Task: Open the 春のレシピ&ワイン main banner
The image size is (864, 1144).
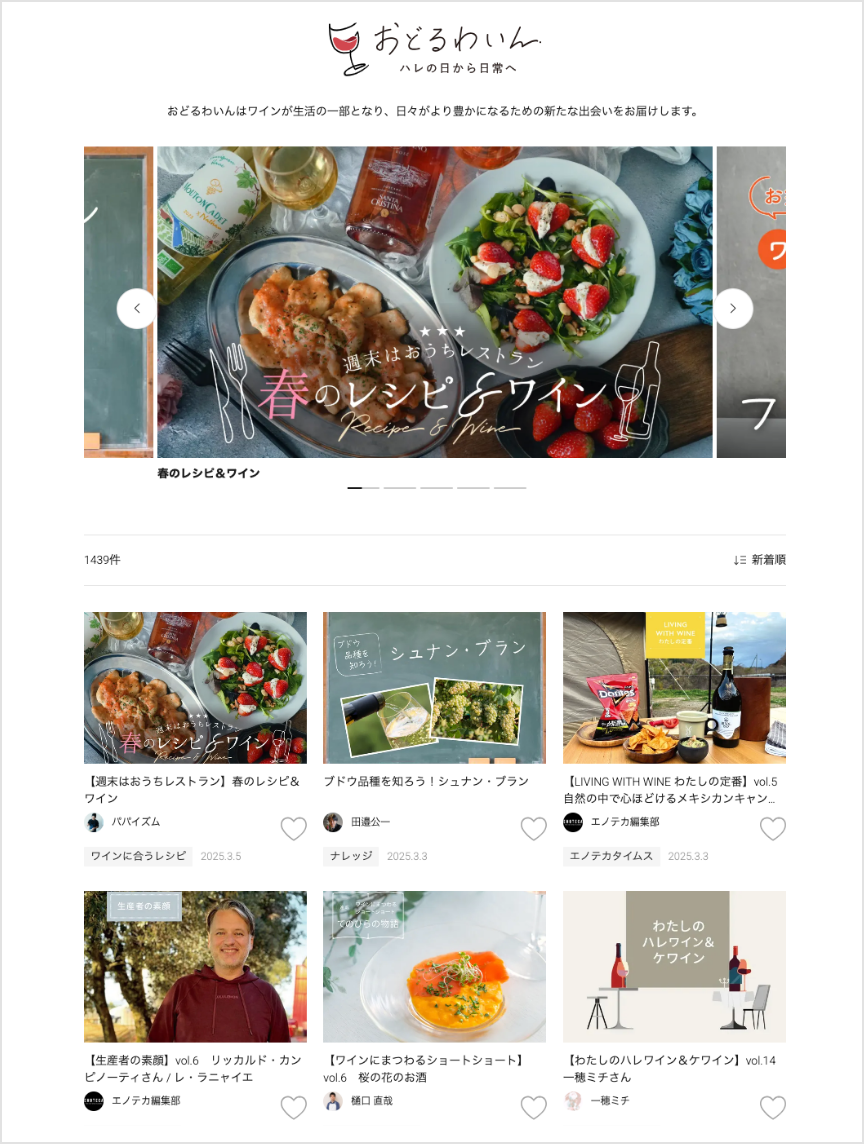Action: click(434, 302)
